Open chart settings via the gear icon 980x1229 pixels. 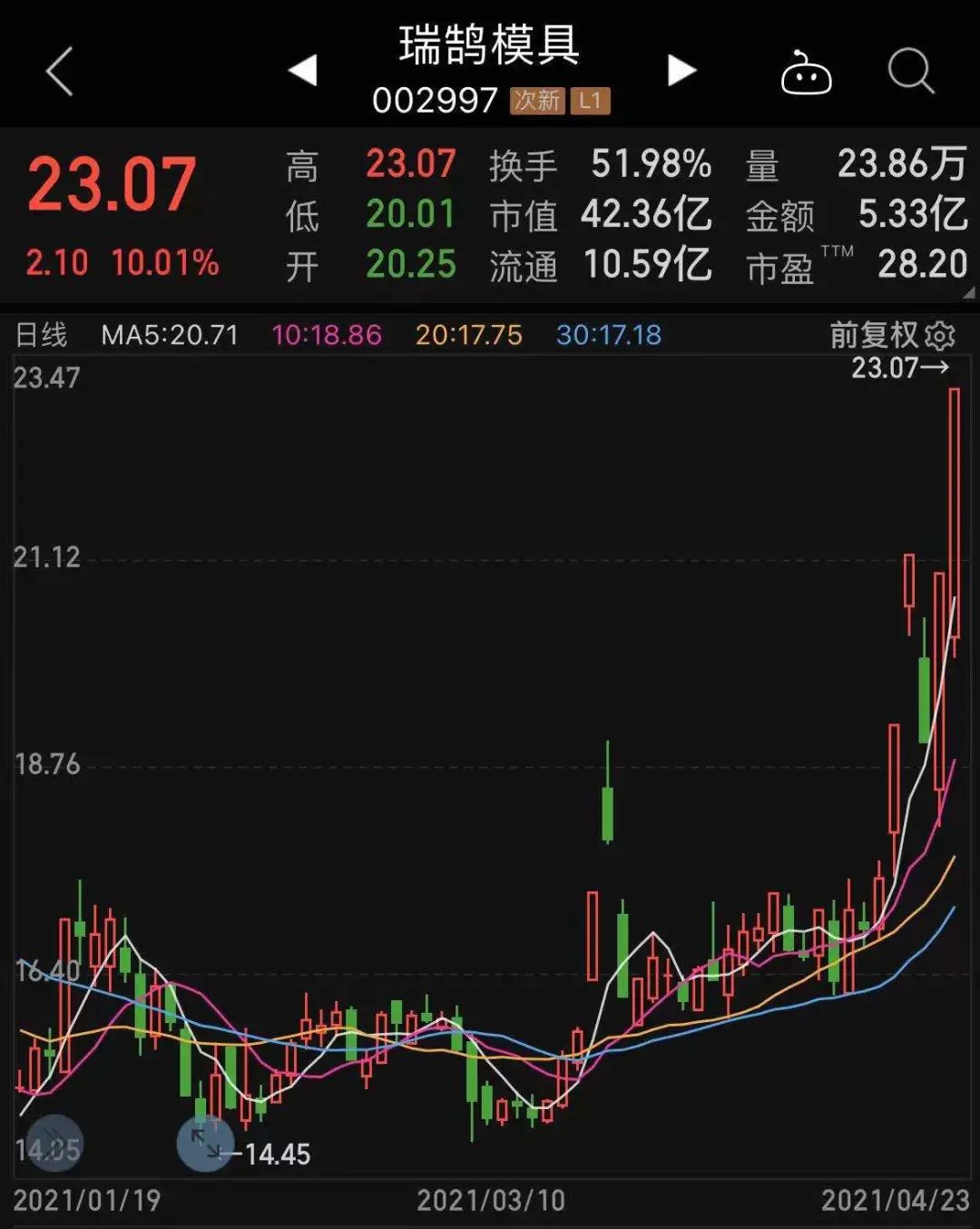click(x=941, y=335)
